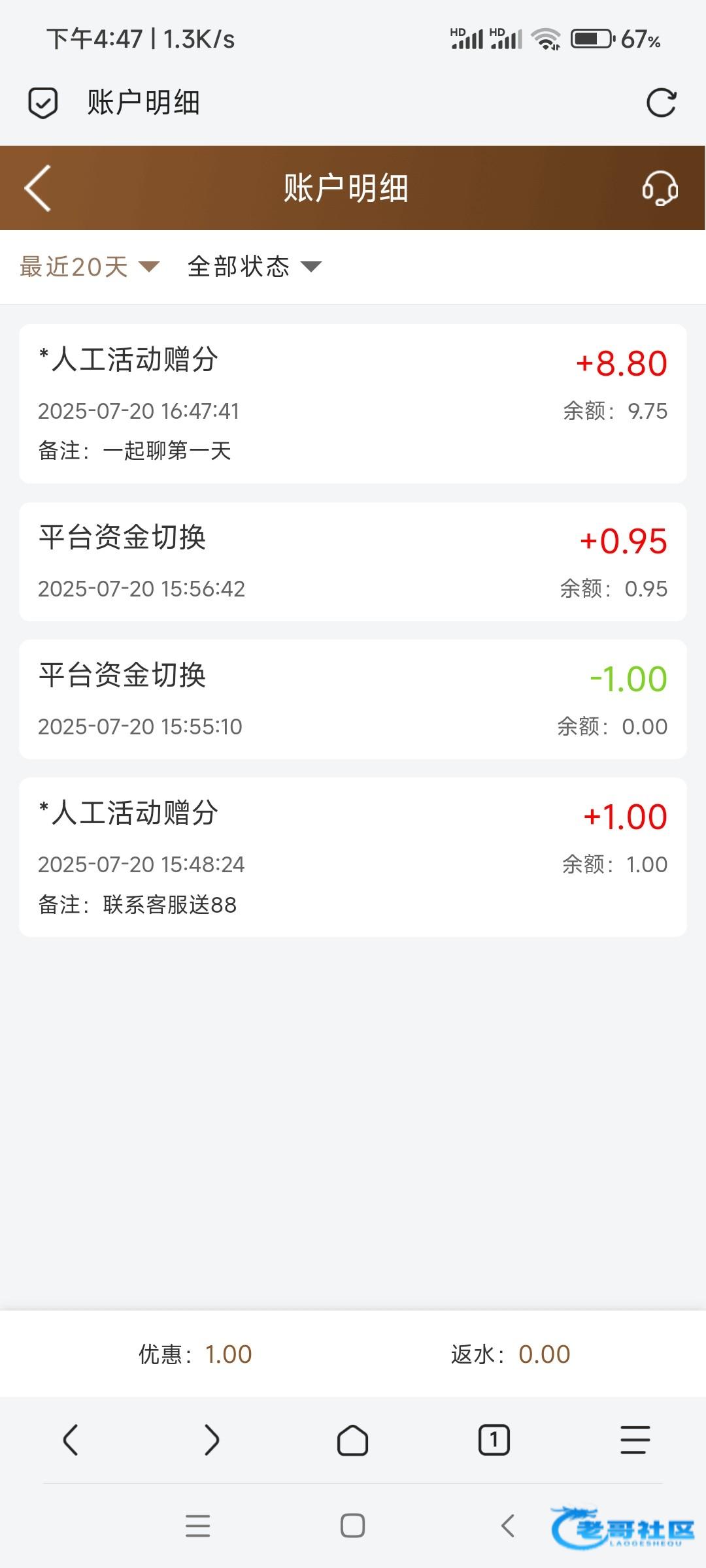The image size is (706, 1568).
Task: Open the 全部状态 status filter
Action: (x=254, y=267)
